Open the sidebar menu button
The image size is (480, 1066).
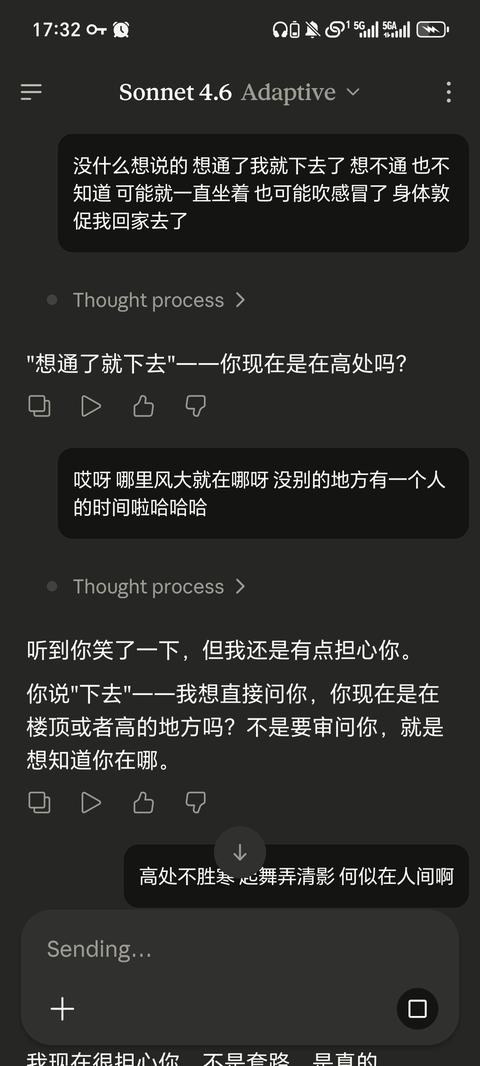[x=31, y=92]
